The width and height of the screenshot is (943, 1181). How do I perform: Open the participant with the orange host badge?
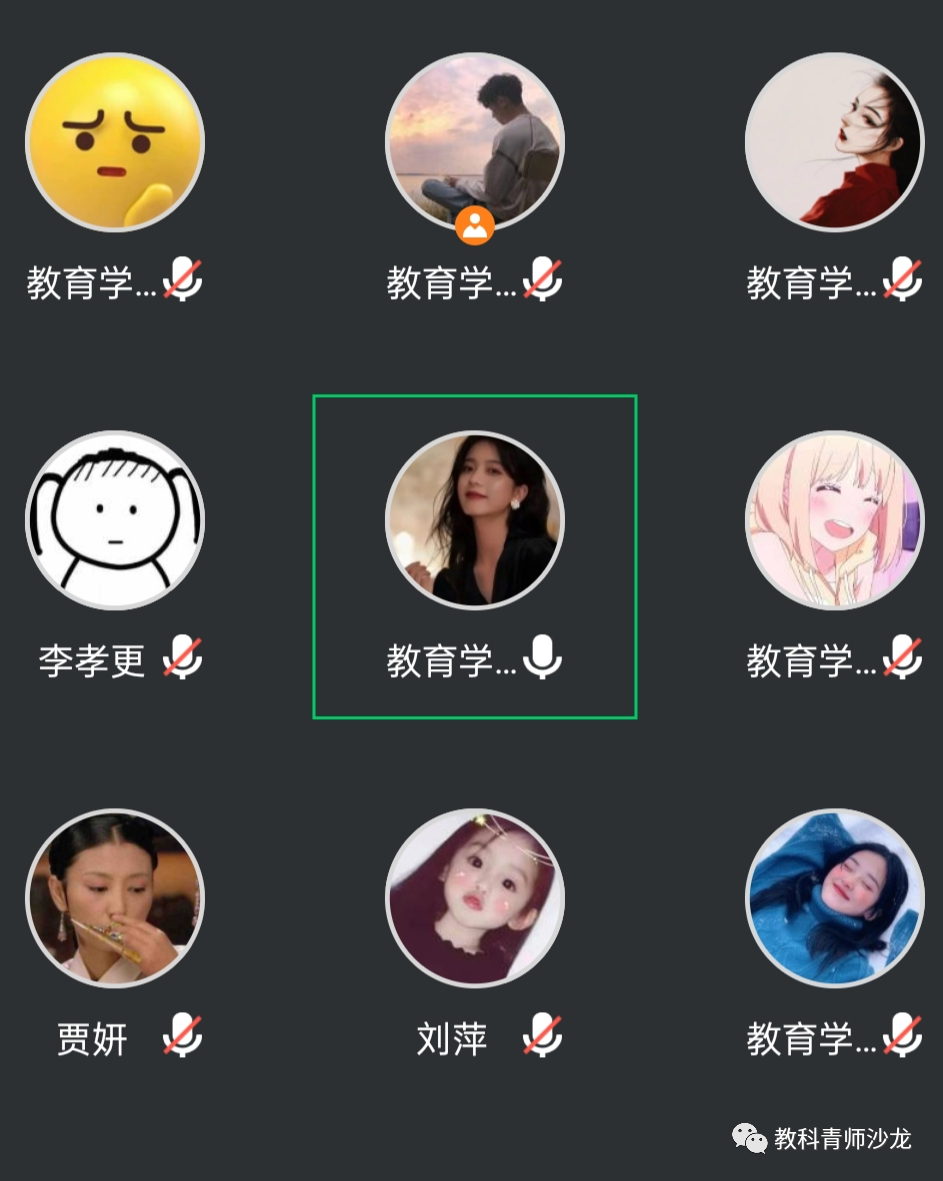475,142
